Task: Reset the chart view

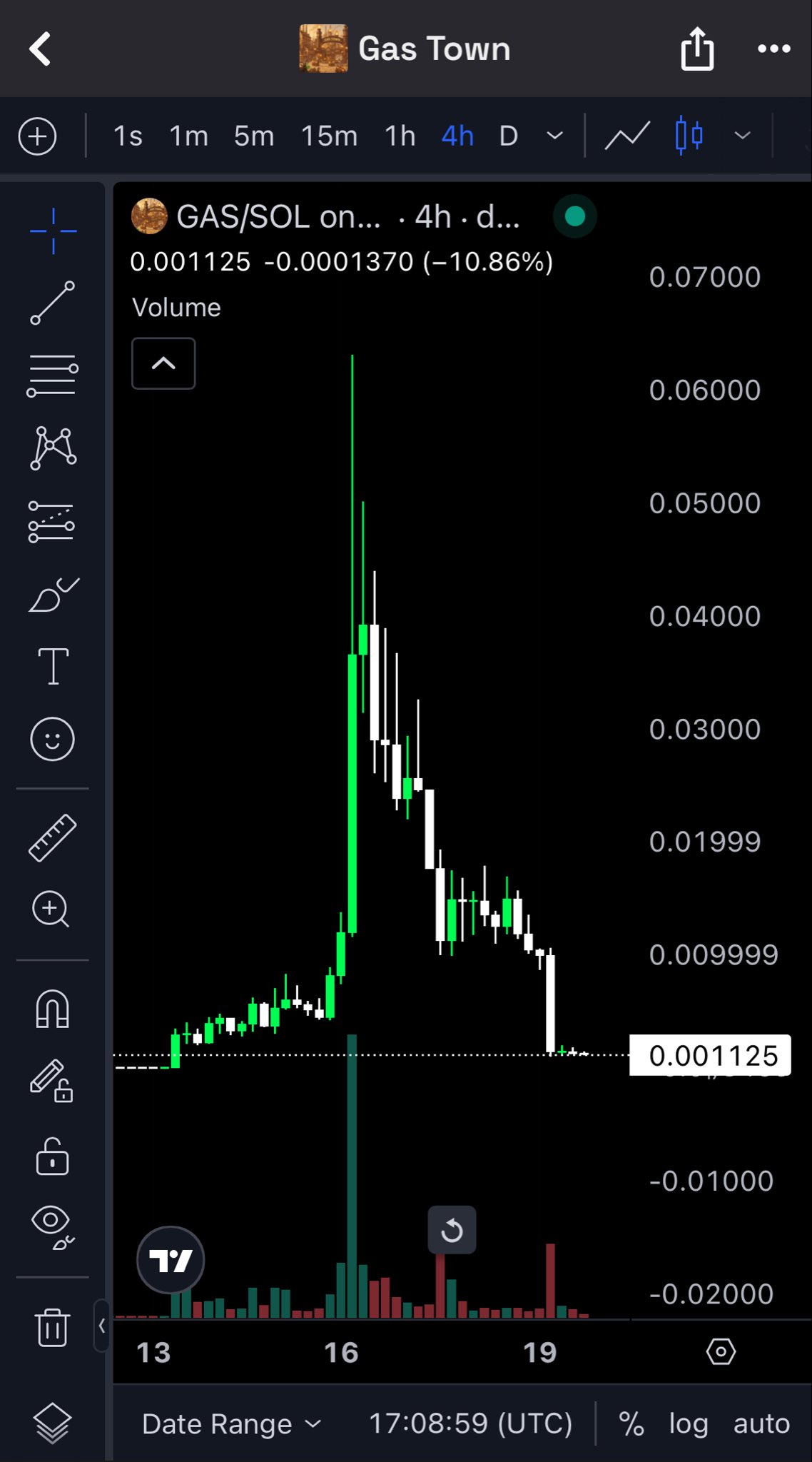Action: click(452, 1230)
